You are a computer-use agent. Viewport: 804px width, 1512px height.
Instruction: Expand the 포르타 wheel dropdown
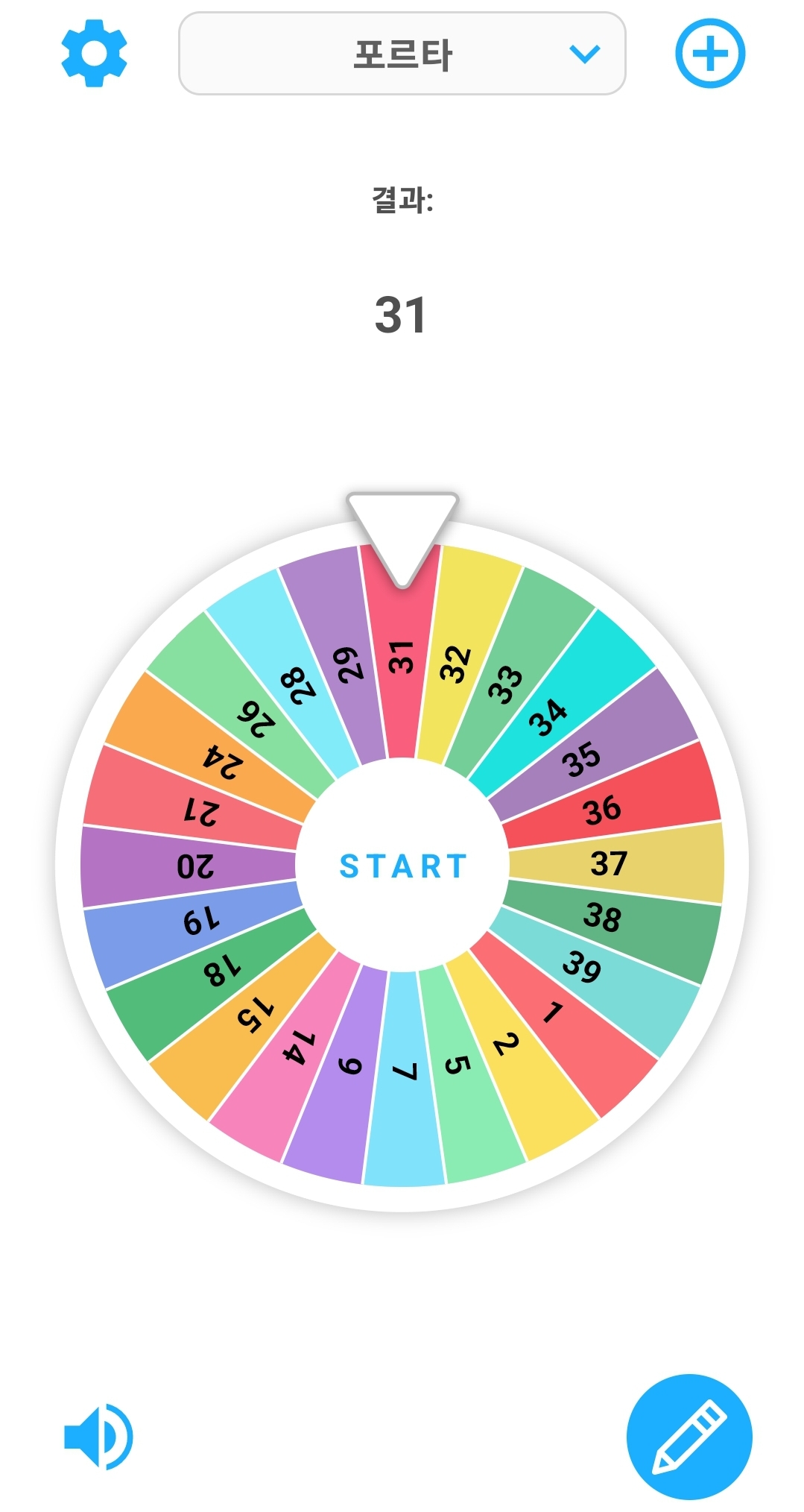402,54
